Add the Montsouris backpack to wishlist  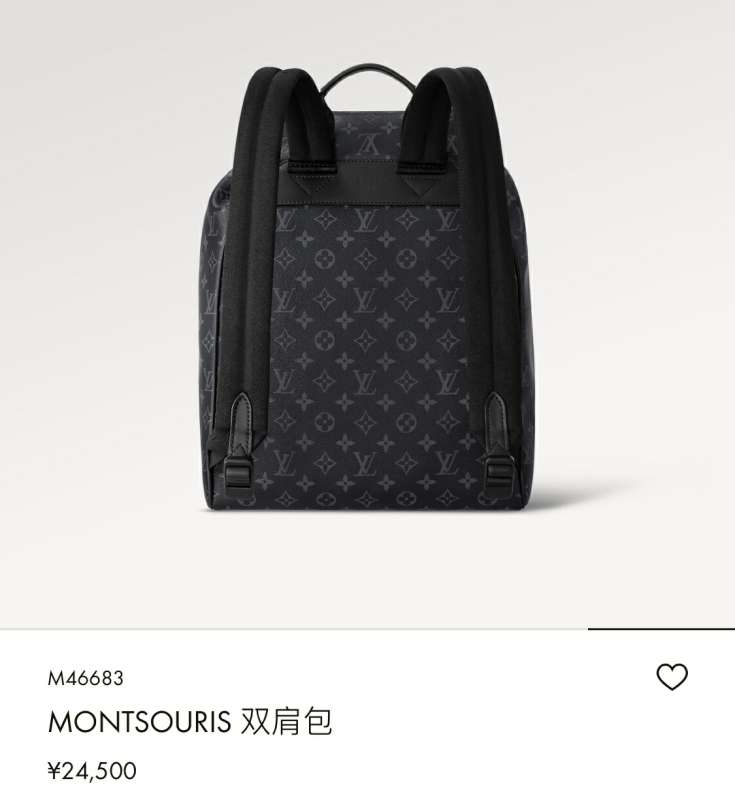coord(672,677)
